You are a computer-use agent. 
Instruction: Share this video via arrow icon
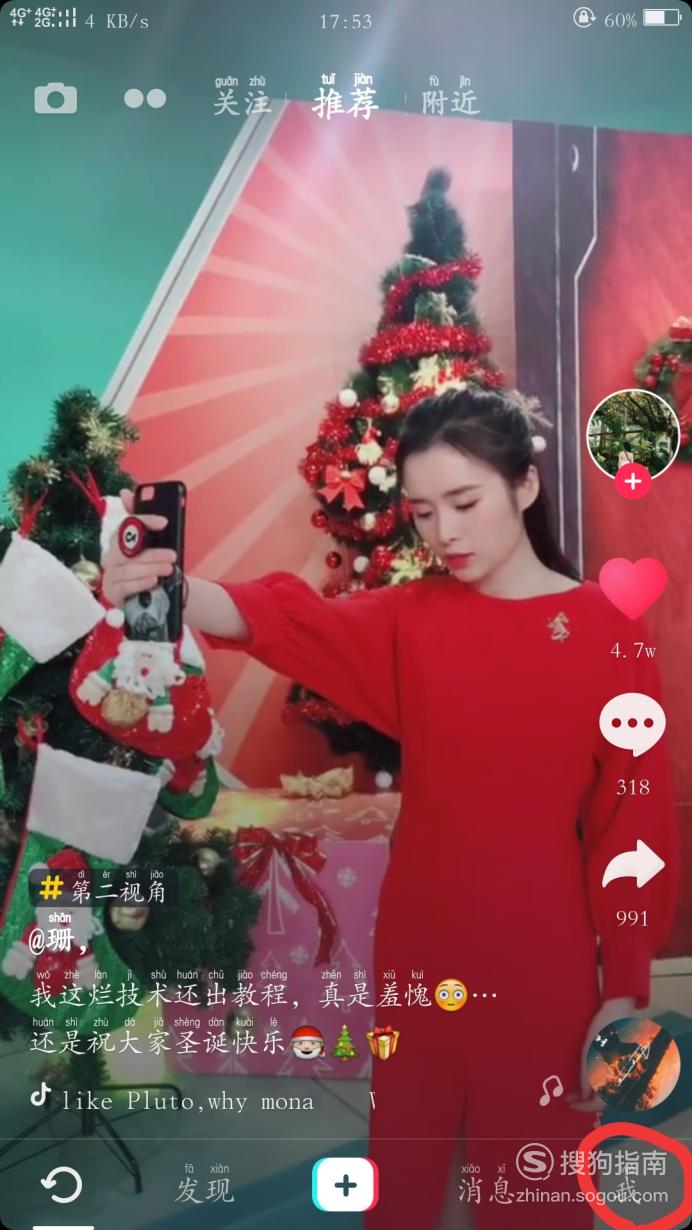(x=632, y=865)
